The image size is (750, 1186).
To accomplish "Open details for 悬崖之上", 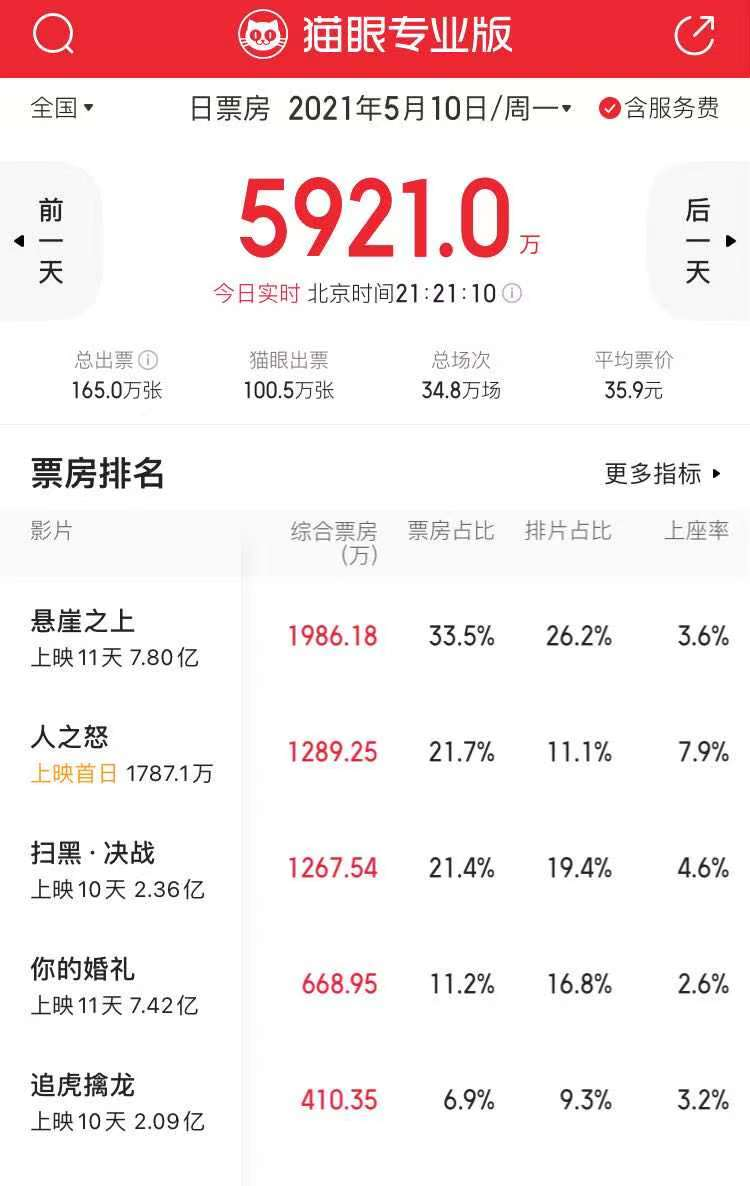I will 375,637.
